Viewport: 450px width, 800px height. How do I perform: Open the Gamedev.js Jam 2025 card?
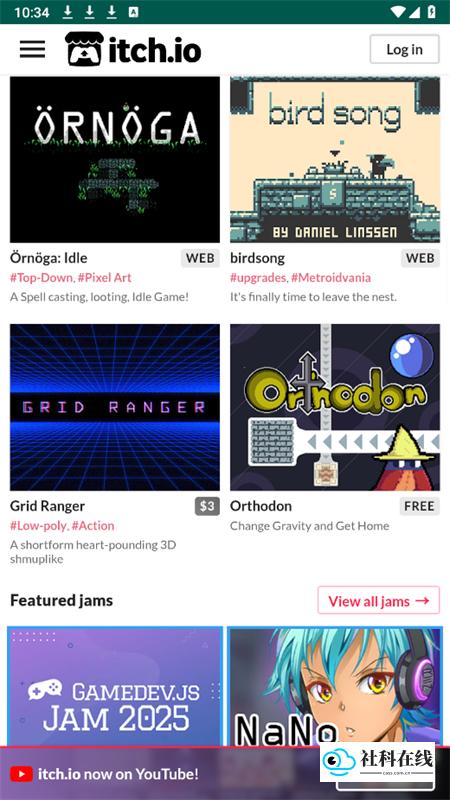115,687
